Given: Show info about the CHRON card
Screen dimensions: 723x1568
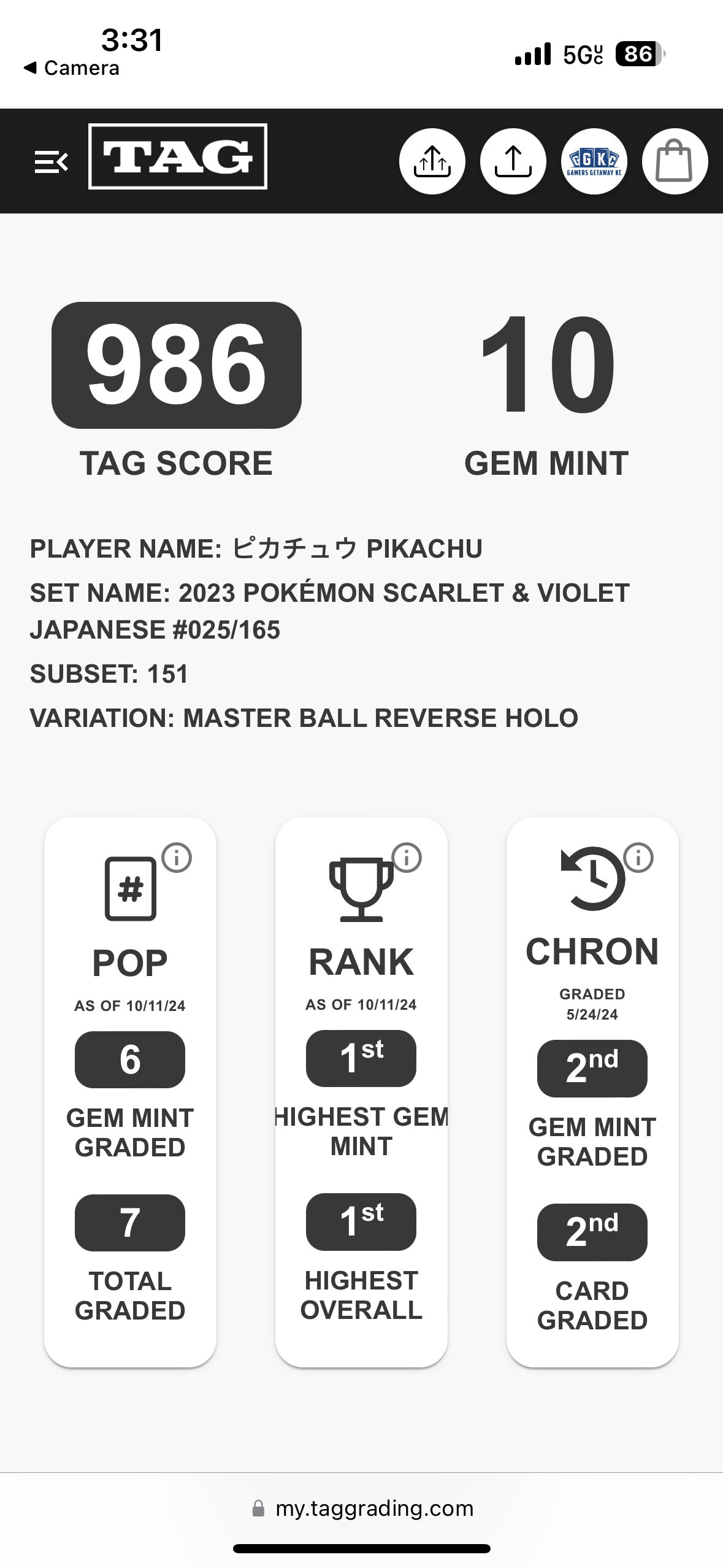Looking at the screenshot, I should click(x=638, y=857).
